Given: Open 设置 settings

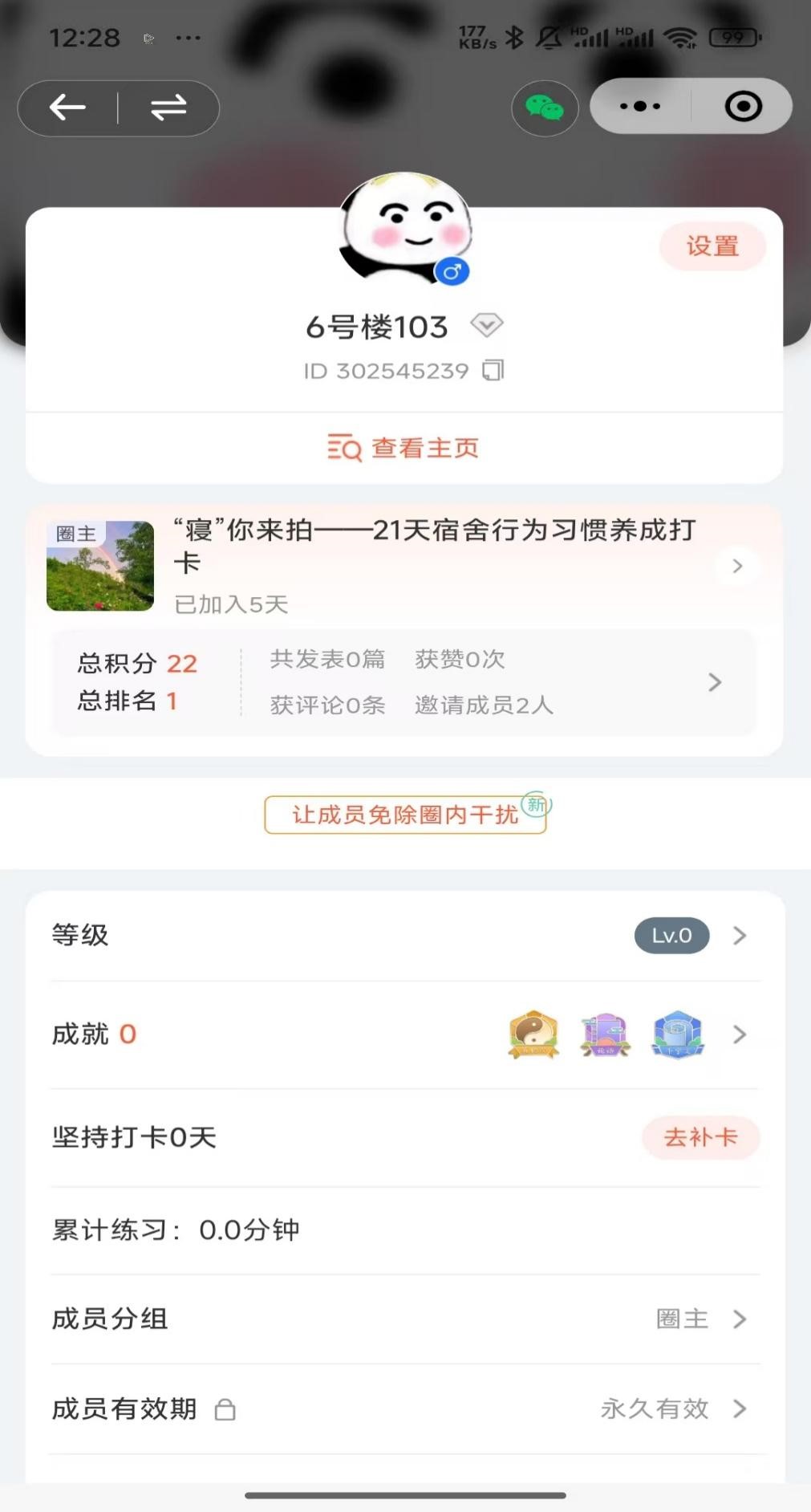Looking at the screenshot, I should (712, 246).
